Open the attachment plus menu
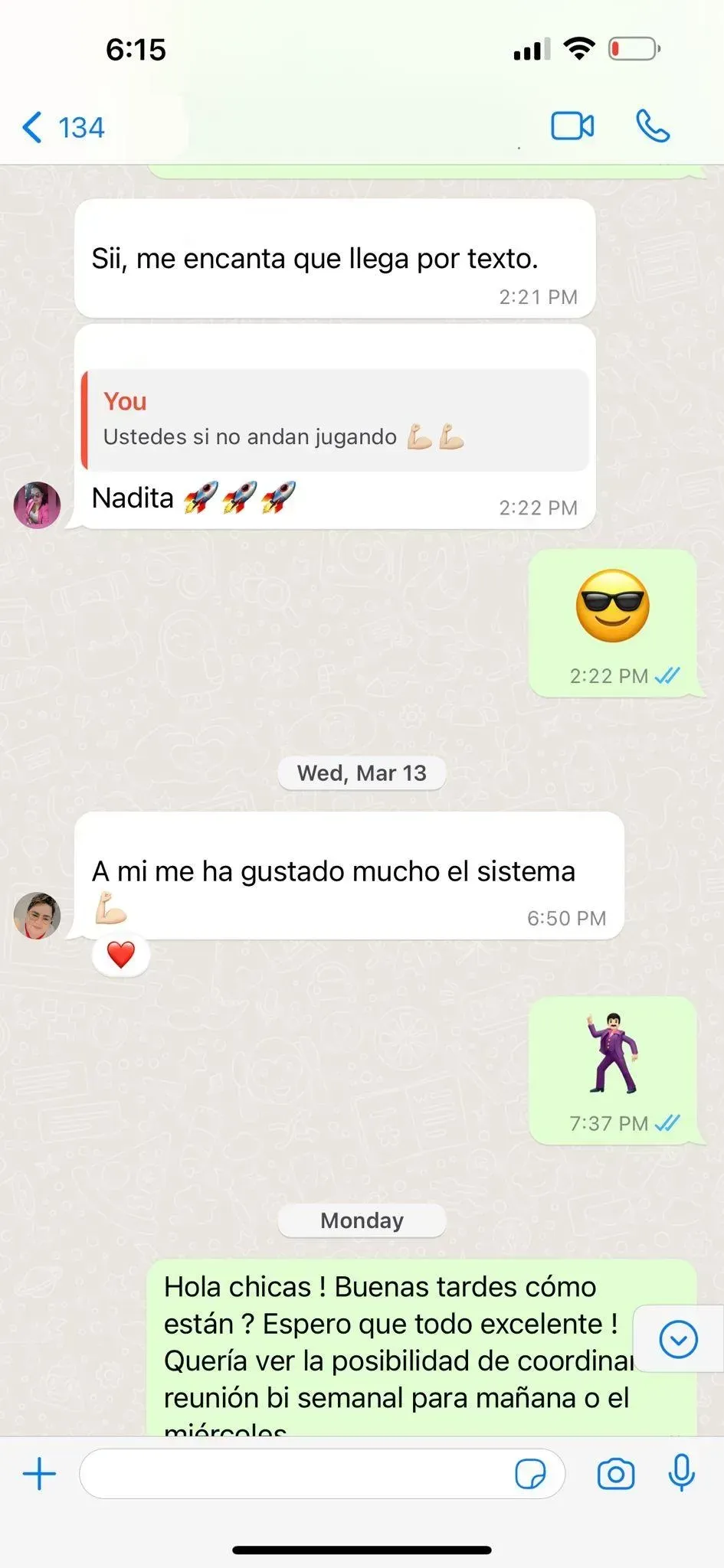 coord(40,1474)
